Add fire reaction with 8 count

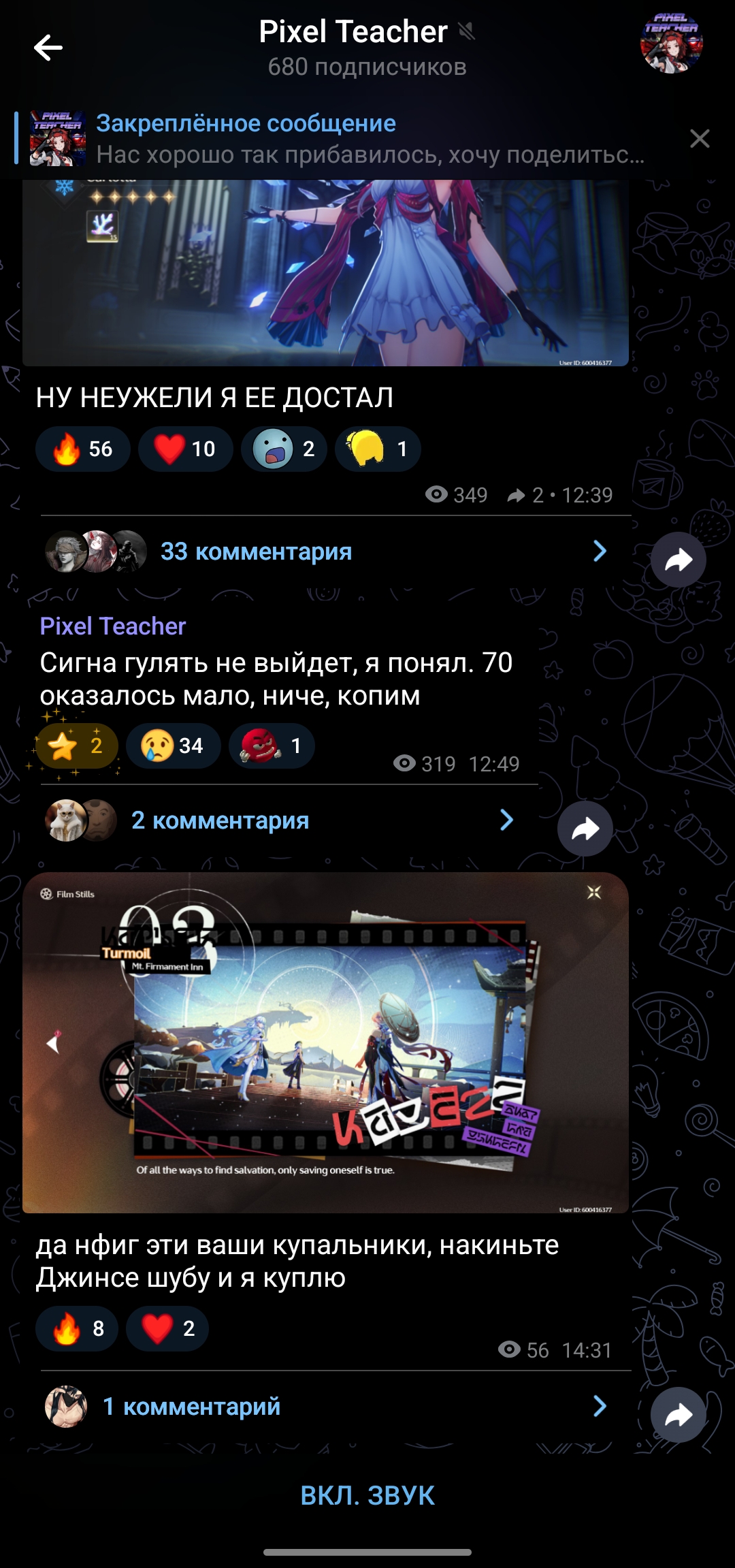coord(77,1328)
